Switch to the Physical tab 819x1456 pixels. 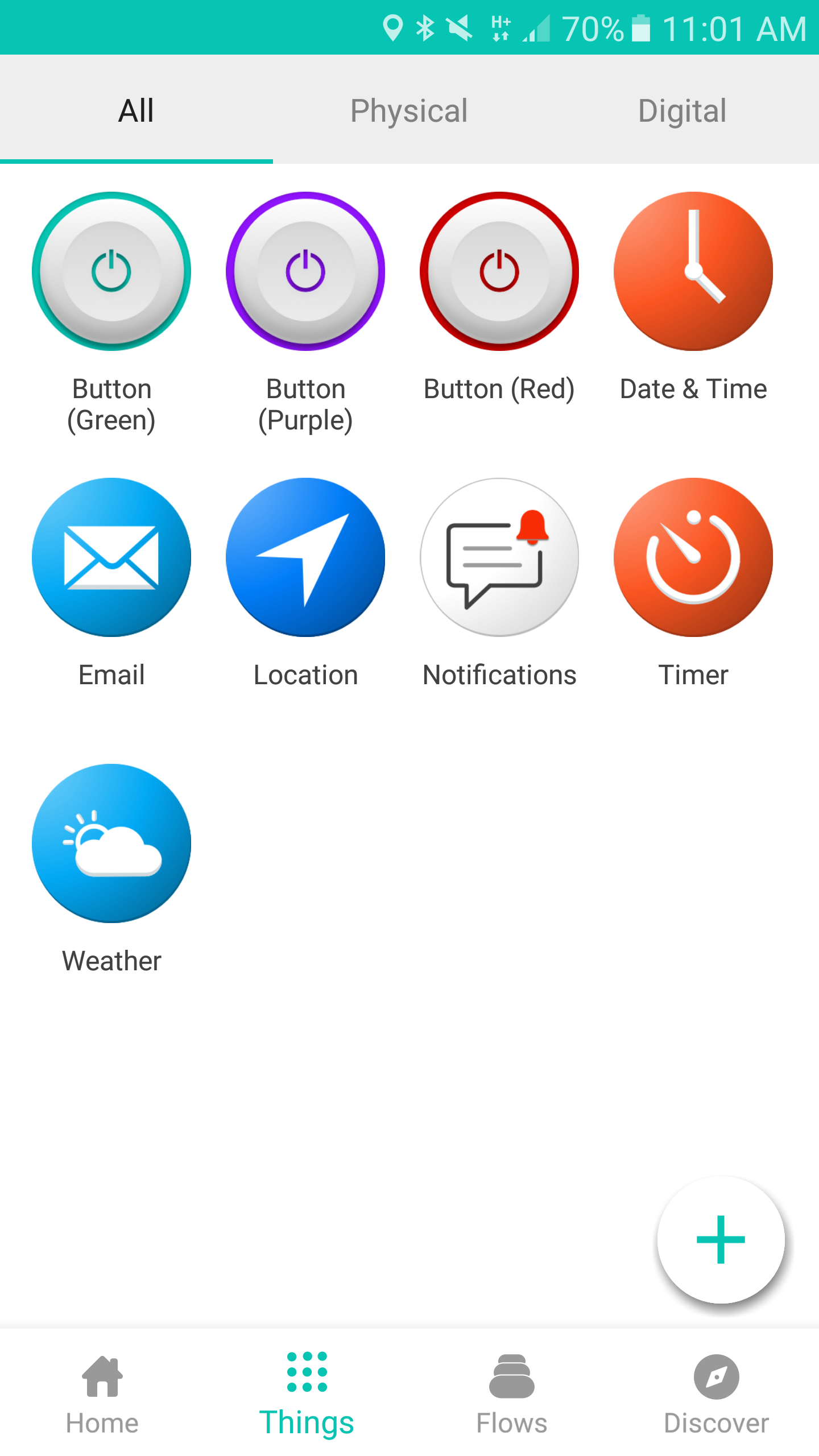pos(408,110)
